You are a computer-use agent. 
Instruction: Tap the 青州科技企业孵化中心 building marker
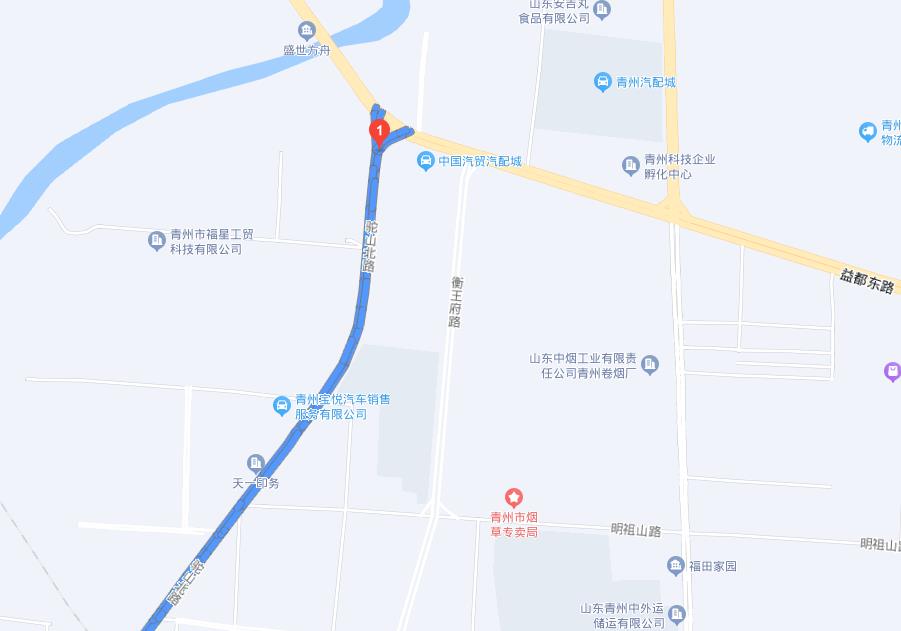[x=630, y=165]
